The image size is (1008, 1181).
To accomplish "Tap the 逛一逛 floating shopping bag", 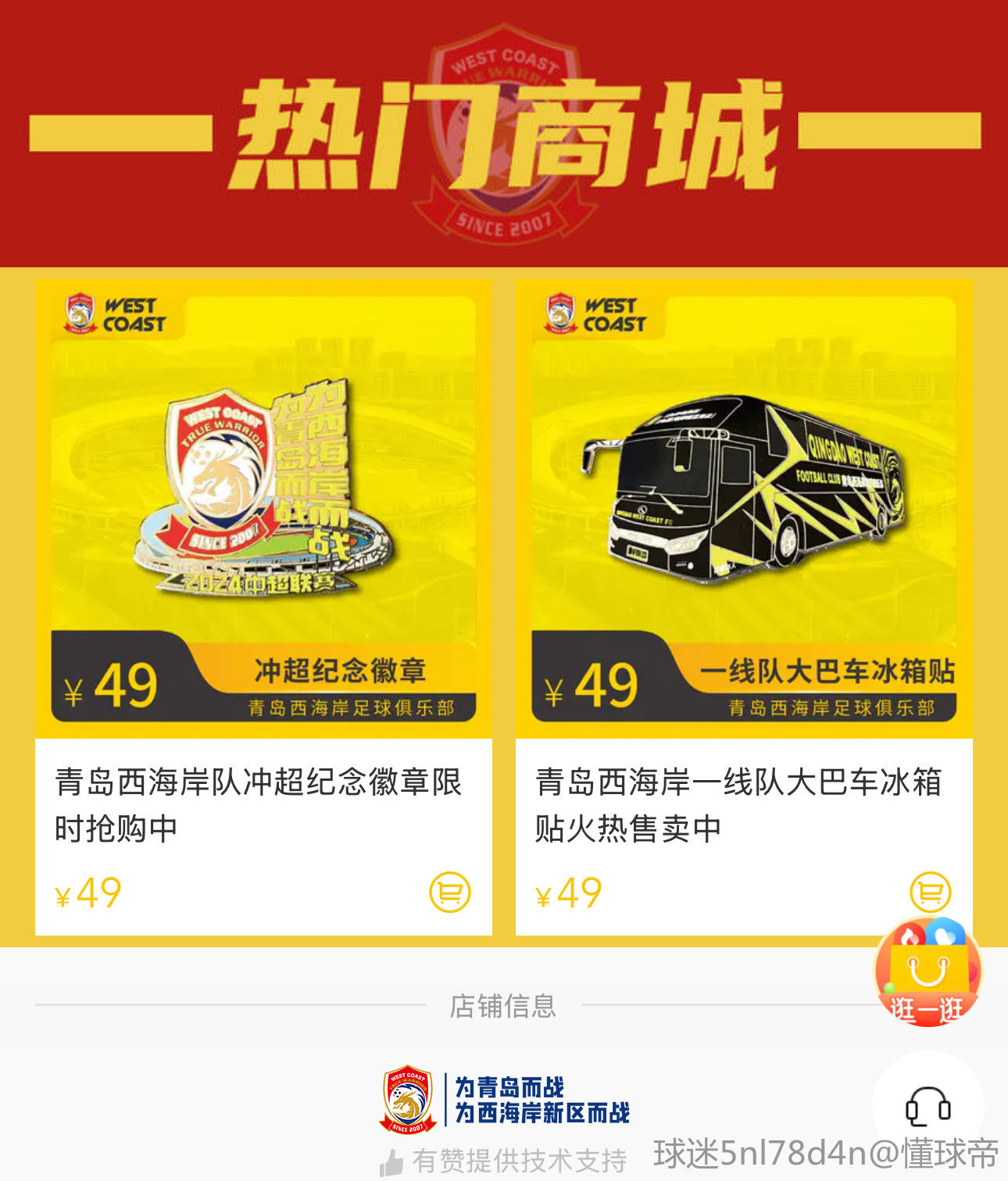I will 928,973.
